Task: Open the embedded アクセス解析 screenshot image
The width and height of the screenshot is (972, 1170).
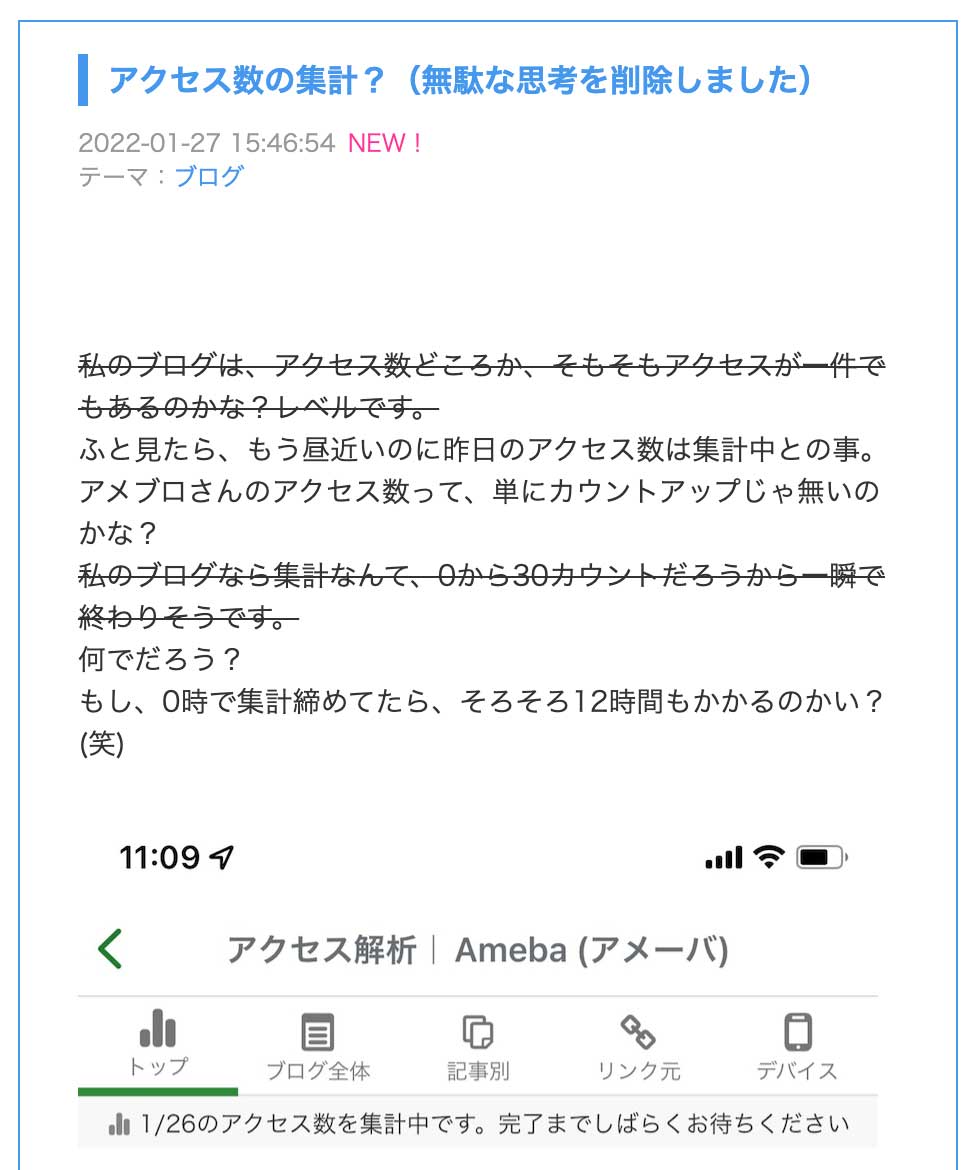Action: [478, 990]
